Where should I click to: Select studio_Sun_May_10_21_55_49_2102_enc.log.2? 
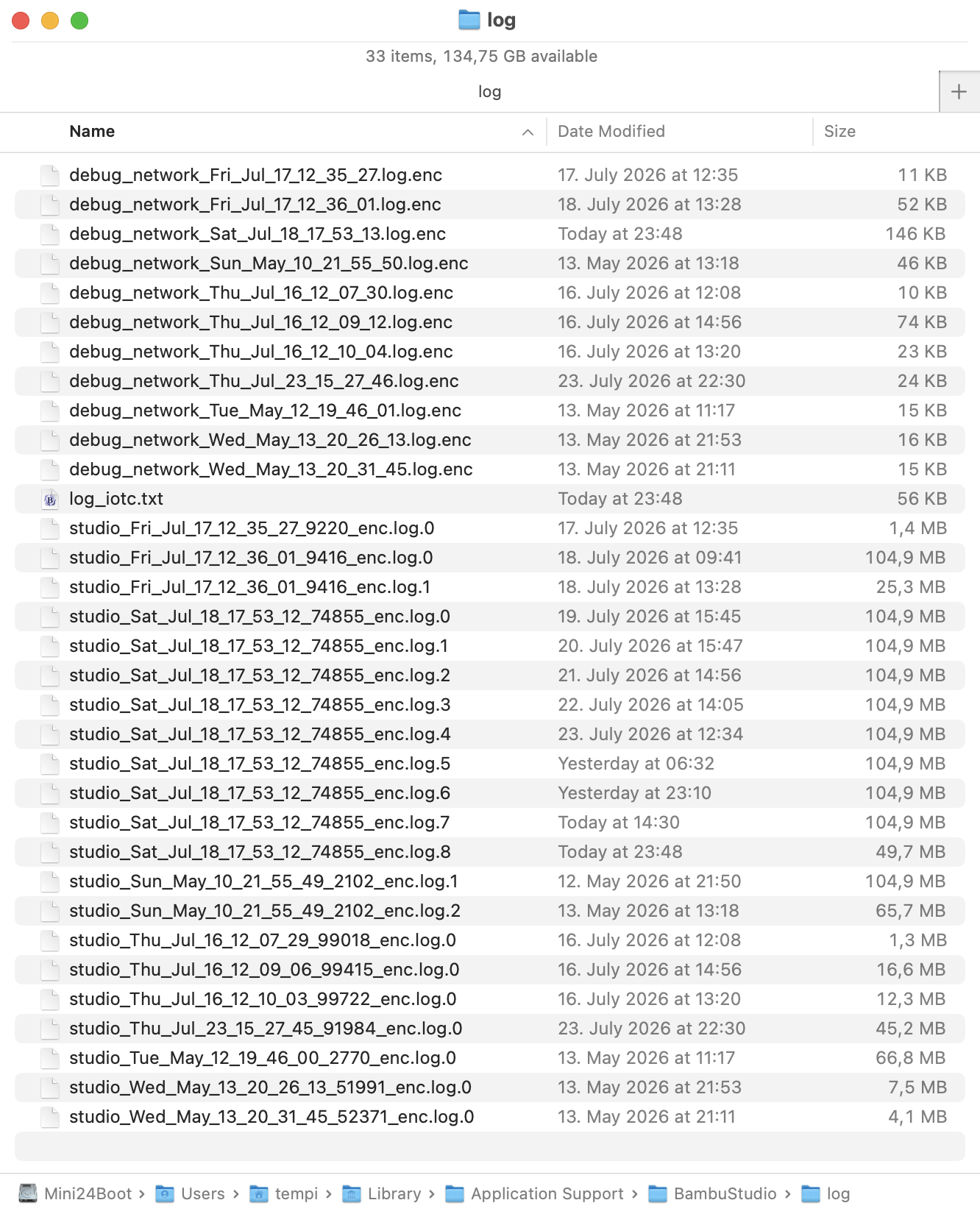tap(490, 911)
